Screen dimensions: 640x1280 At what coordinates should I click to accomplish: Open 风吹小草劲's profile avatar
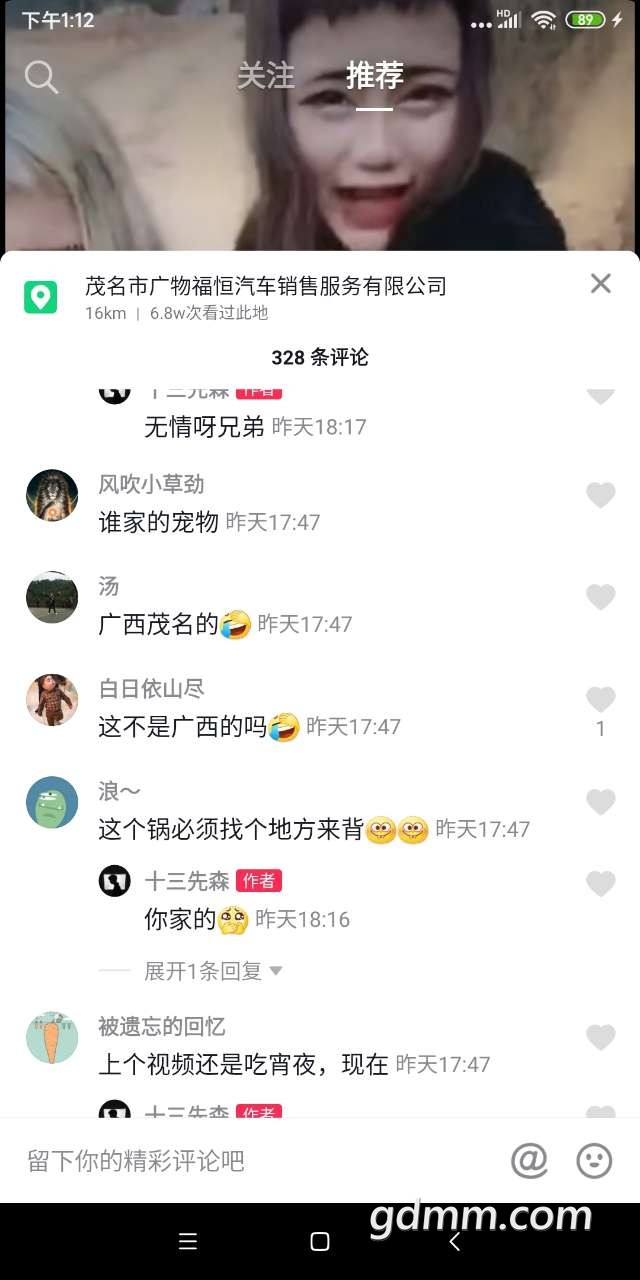click(52, 495)
